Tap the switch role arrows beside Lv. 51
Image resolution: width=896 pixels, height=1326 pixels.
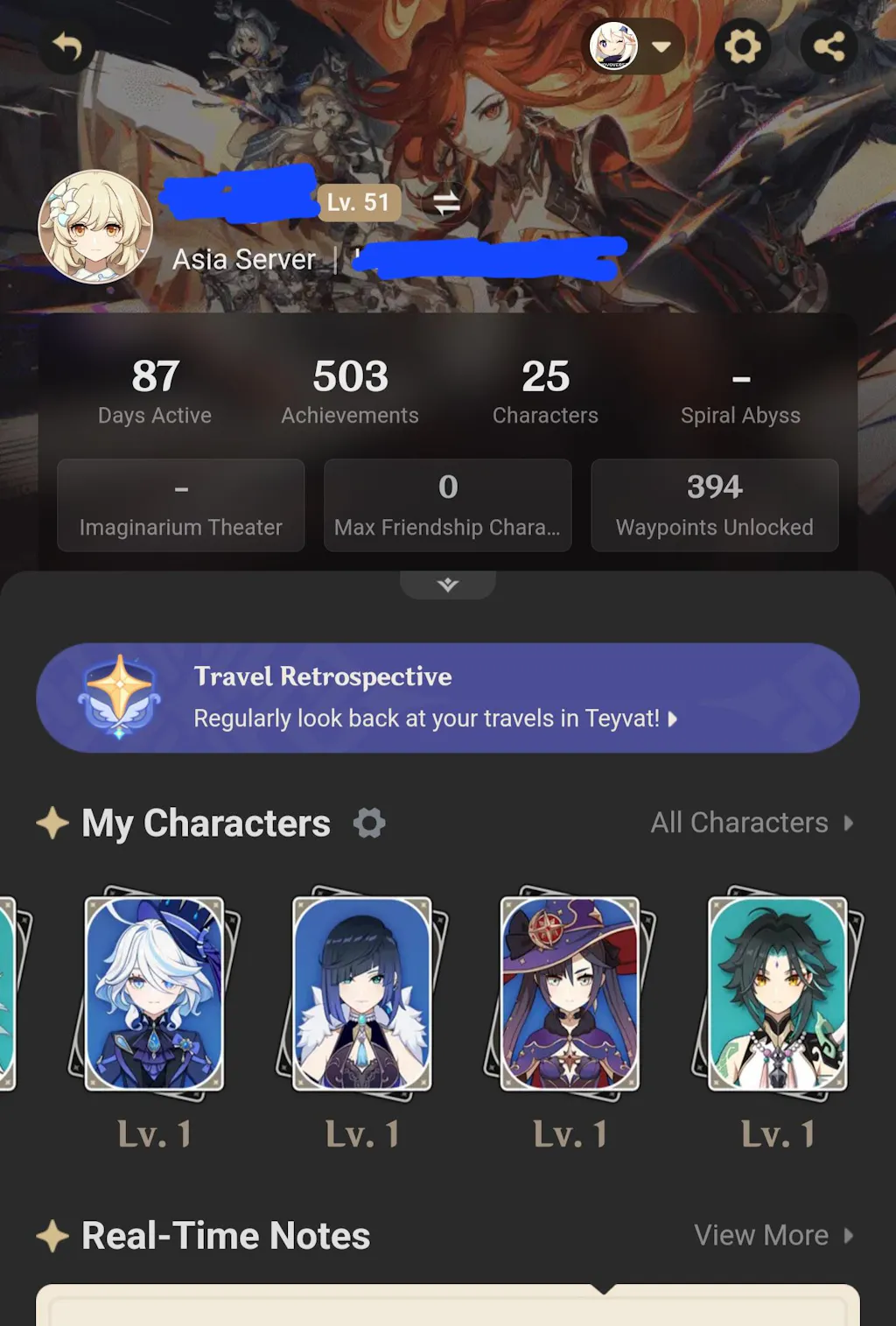(x=446, y=204)
